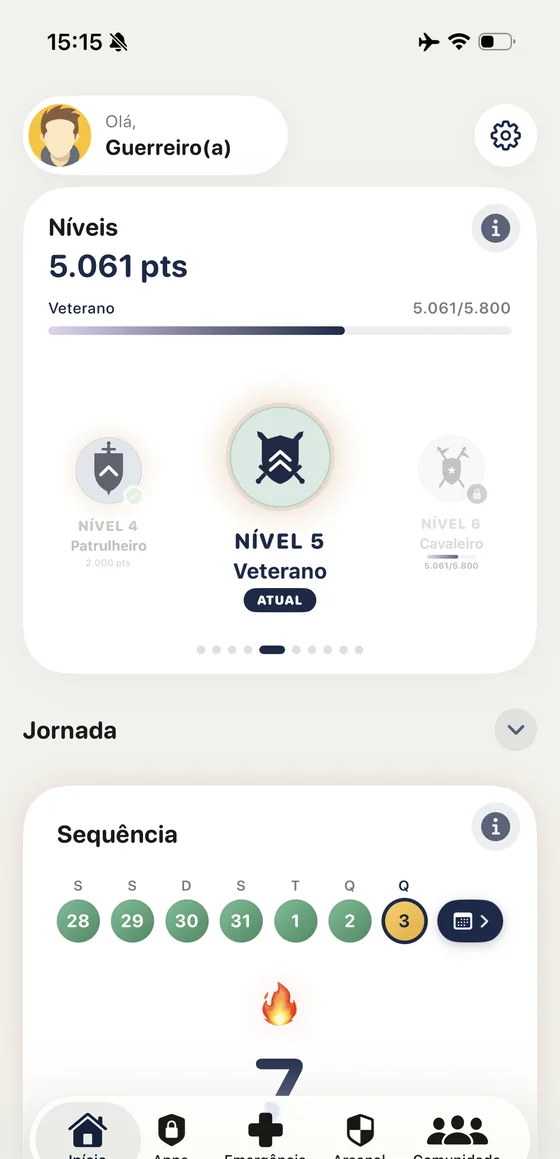Select the Nível 4 Patrulheiro badge
The height and width of the screenshot is (1159, 560).
pos(109,470)
